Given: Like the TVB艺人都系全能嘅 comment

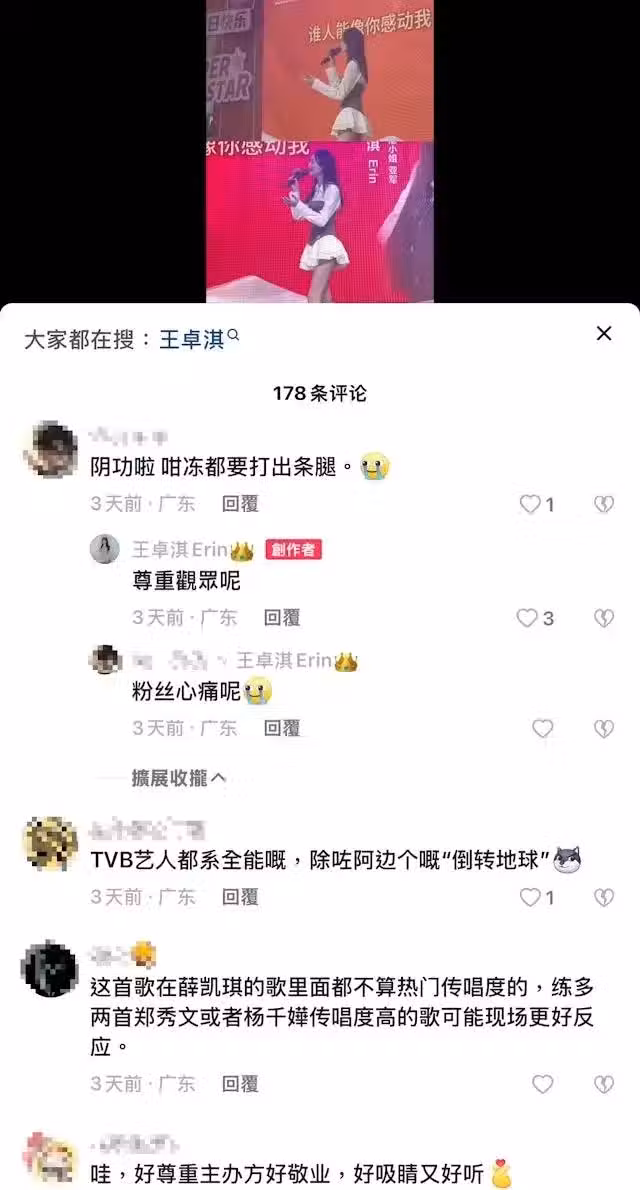Looking at the screenshot, I should tap(530, 897).
